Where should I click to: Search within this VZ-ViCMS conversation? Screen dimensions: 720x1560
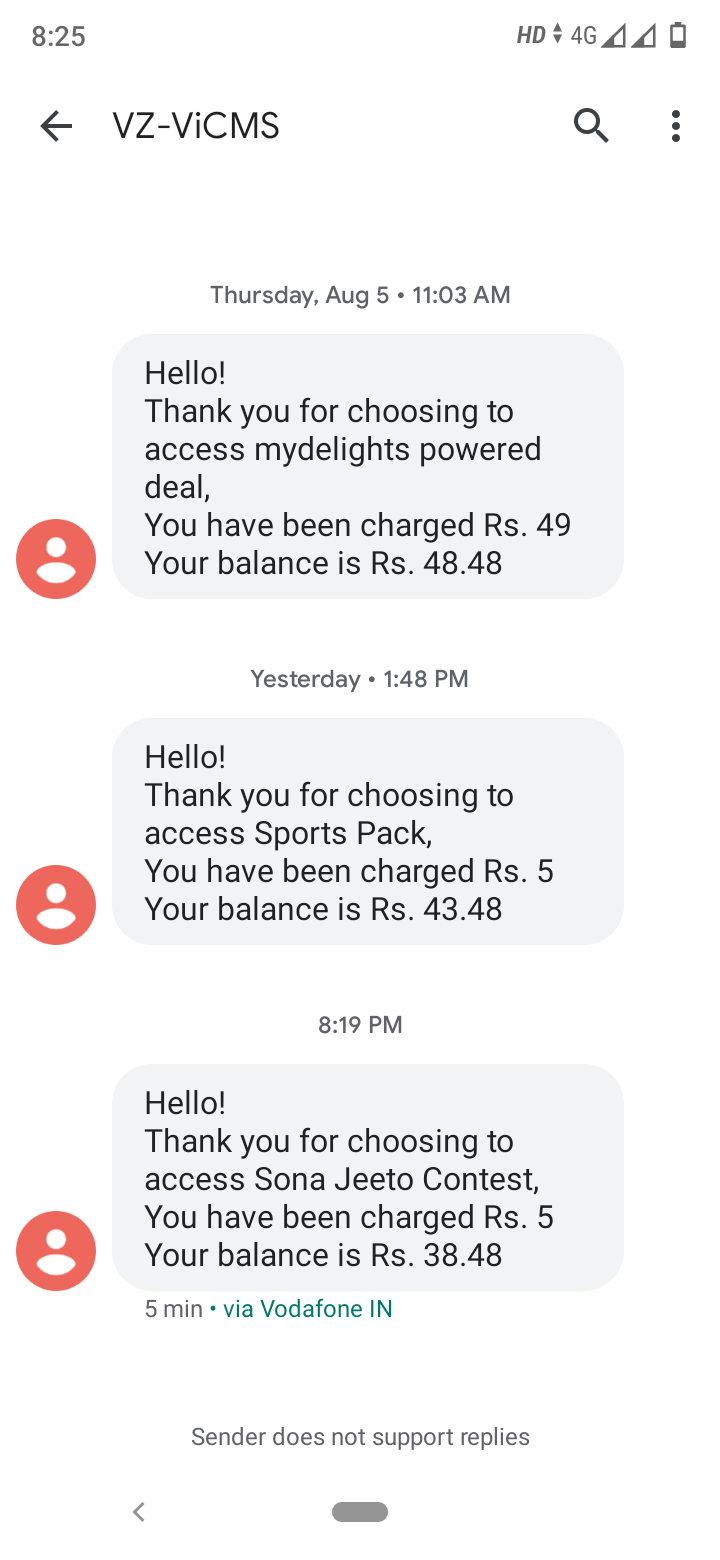tap(591, 126)
